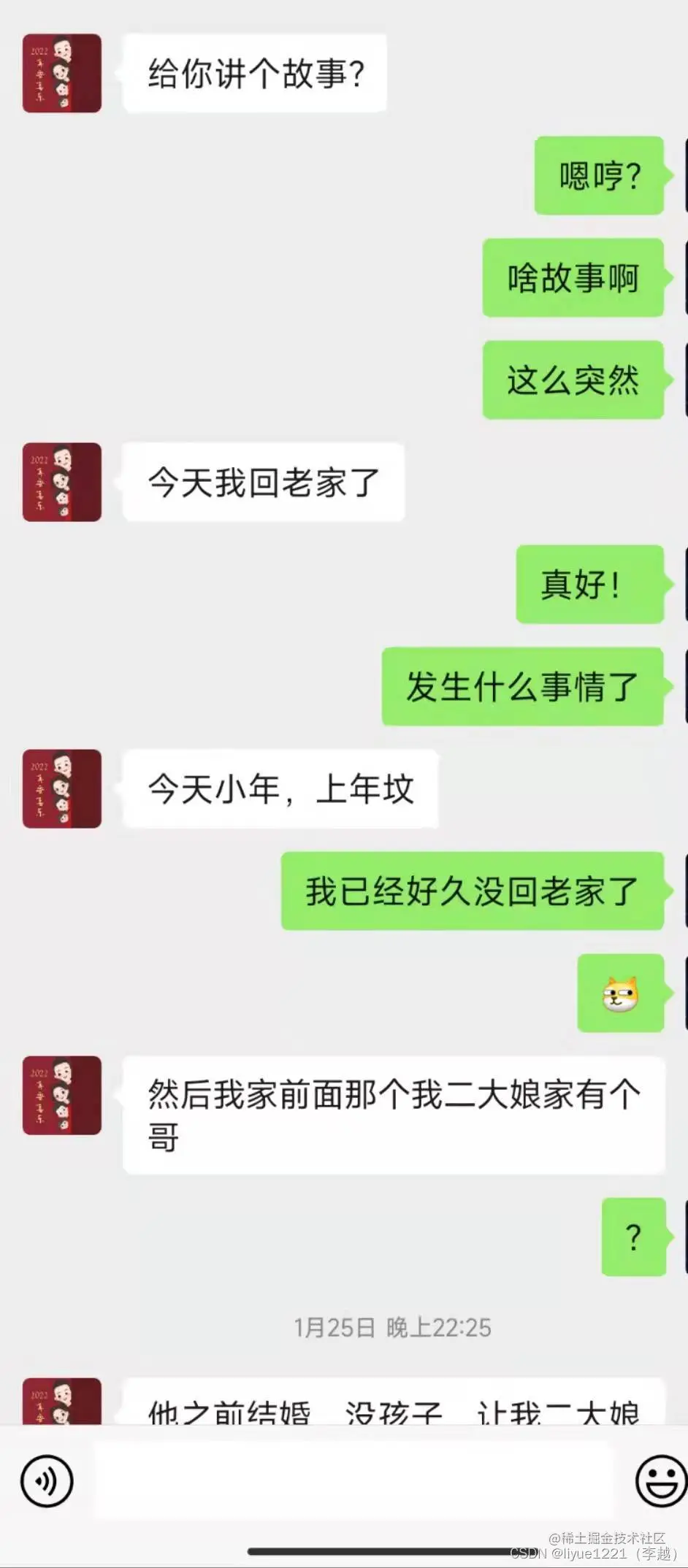This screenshot has width=688, height=1568.
Task: Click '我已经好久没回老家了' bubble
Action: pos(471,892)
